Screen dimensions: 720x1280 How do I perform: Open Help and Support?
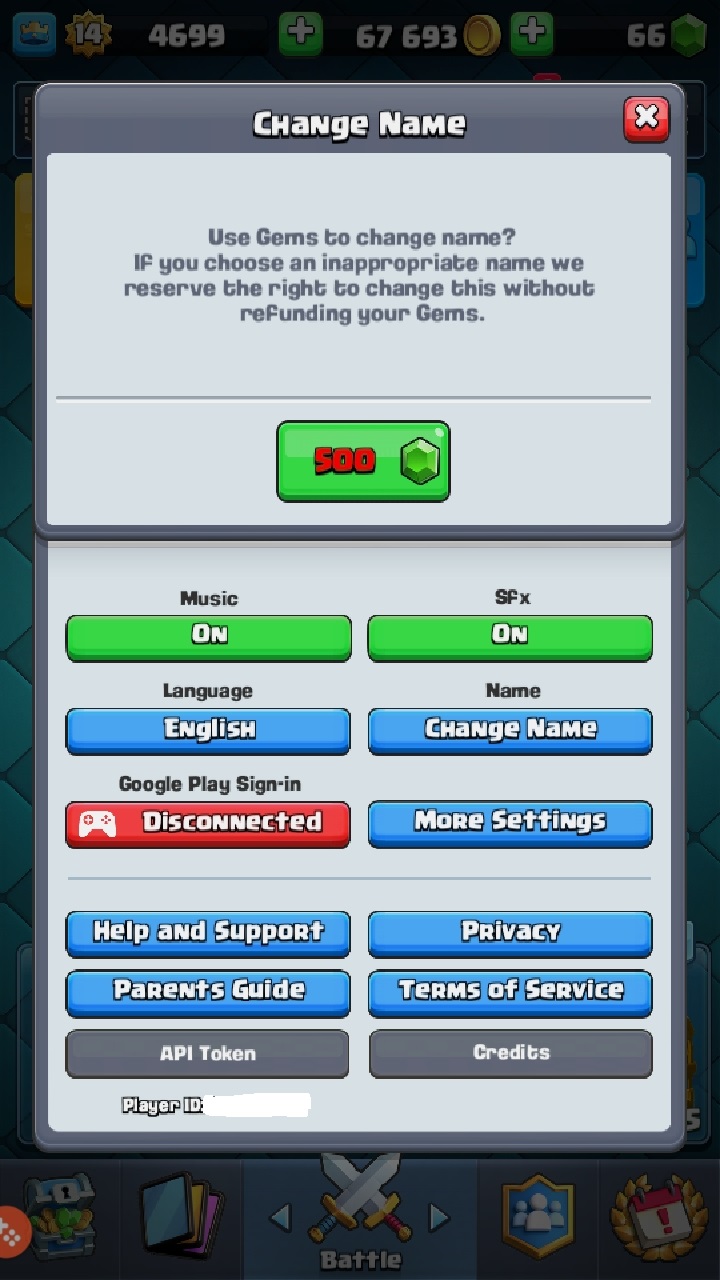[208, 933]
